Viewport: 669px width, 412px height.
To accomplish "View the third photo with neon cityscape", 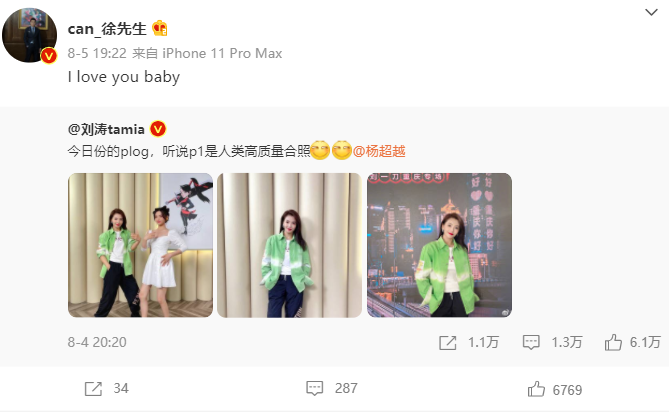I will point(439,245).
